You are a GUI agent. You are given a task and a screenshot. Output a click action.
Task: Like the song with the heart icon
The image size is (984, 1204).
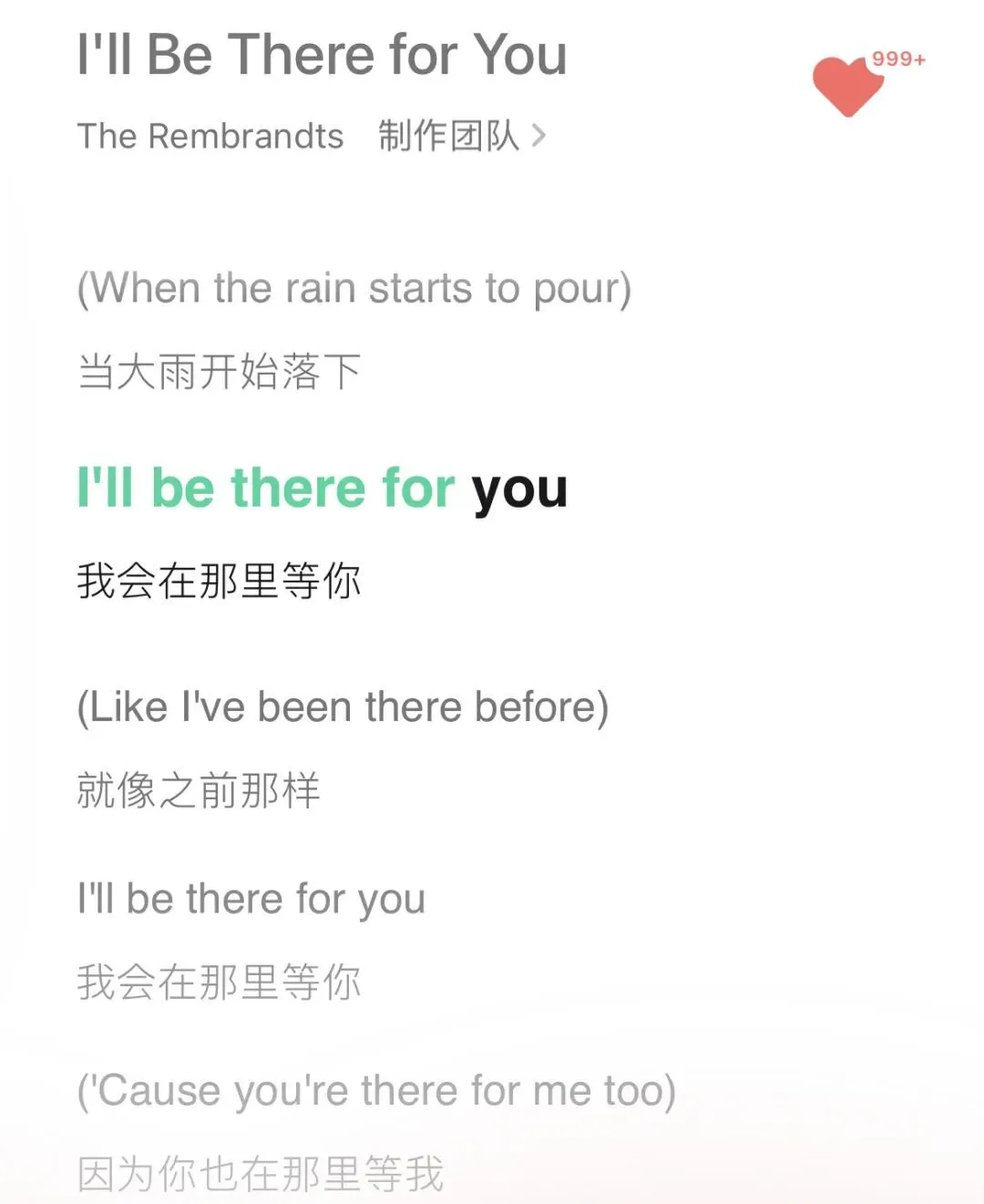pyautogui.click(x=847, y=86)
